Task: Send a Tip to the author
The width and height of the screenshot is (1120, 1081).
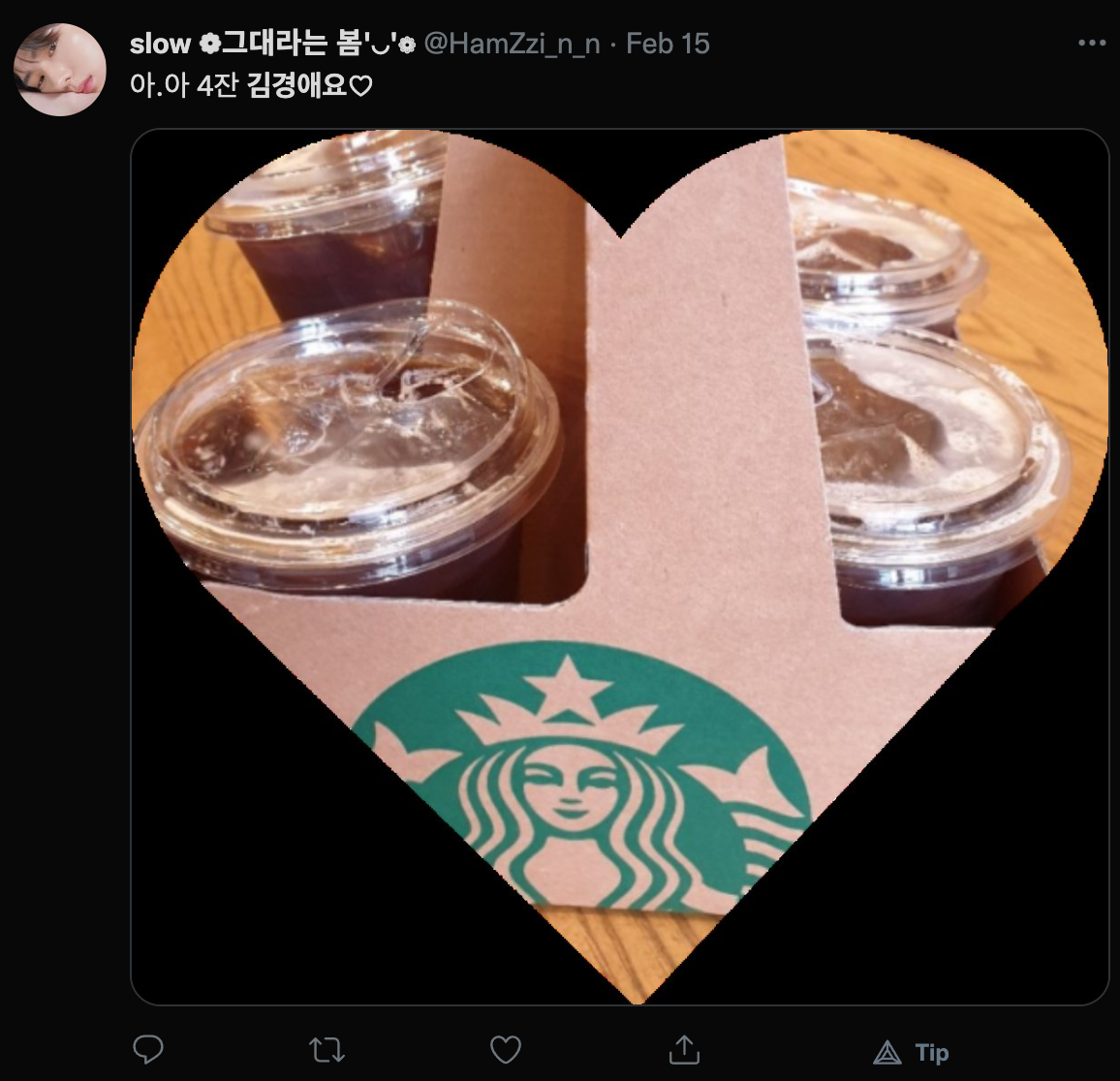Action: click(912, 1053)
